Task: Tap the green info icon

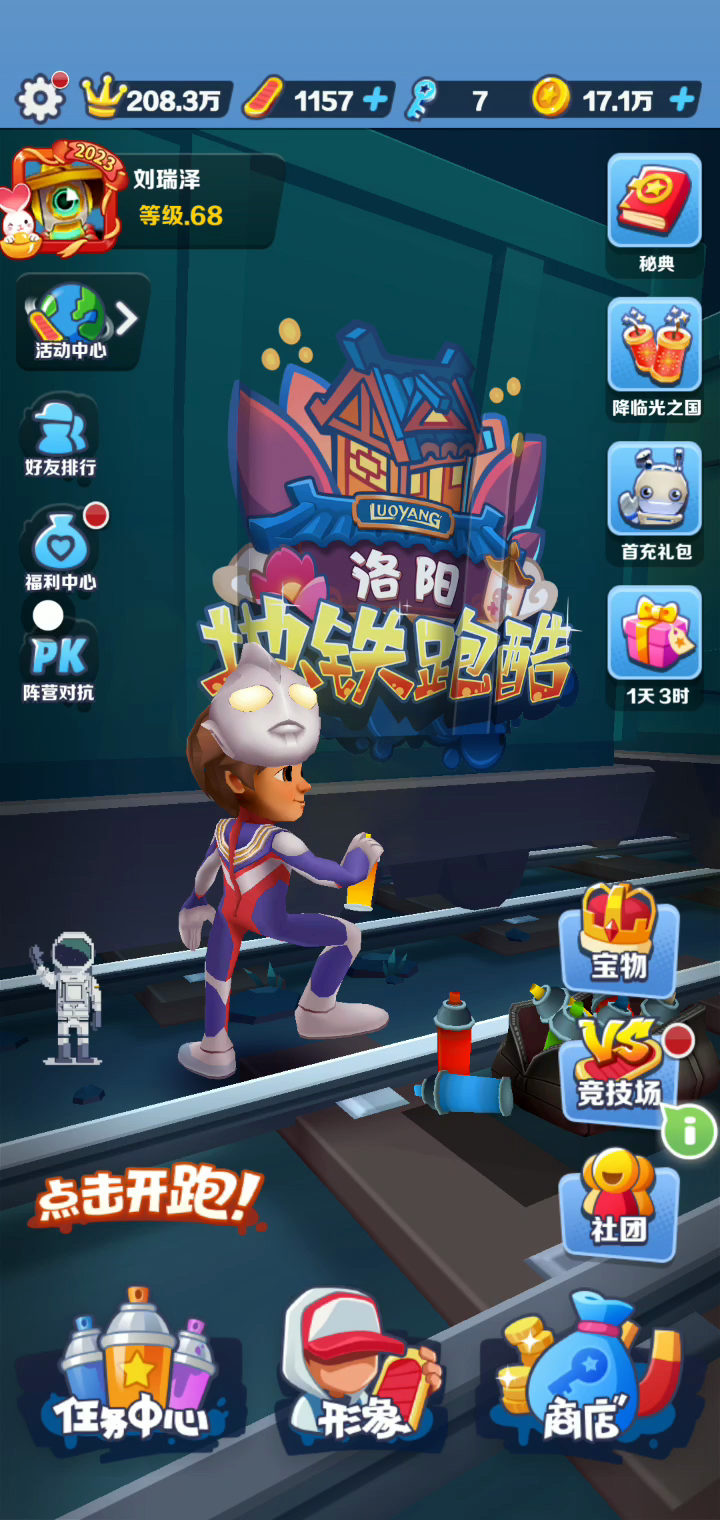Action: pos(689,1131)
